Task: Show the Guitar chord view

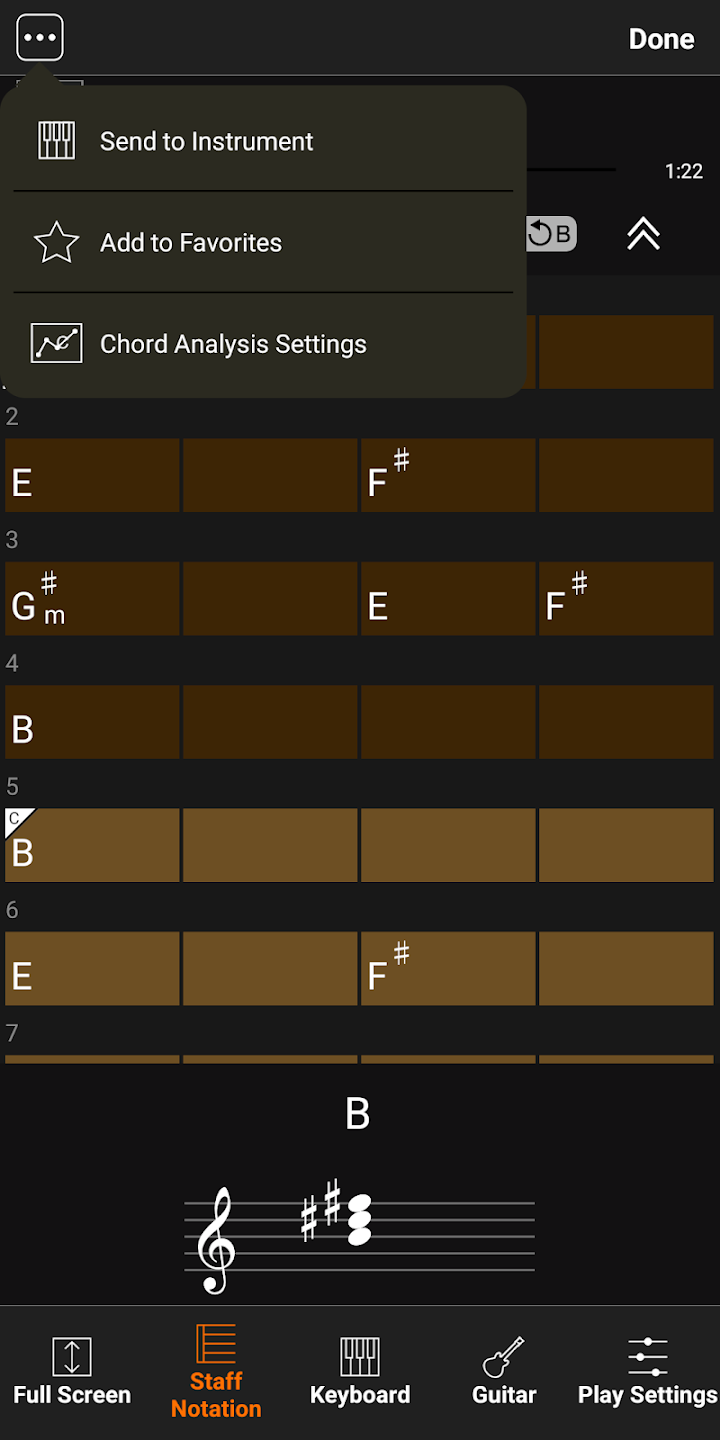Action: [504, 1372]
